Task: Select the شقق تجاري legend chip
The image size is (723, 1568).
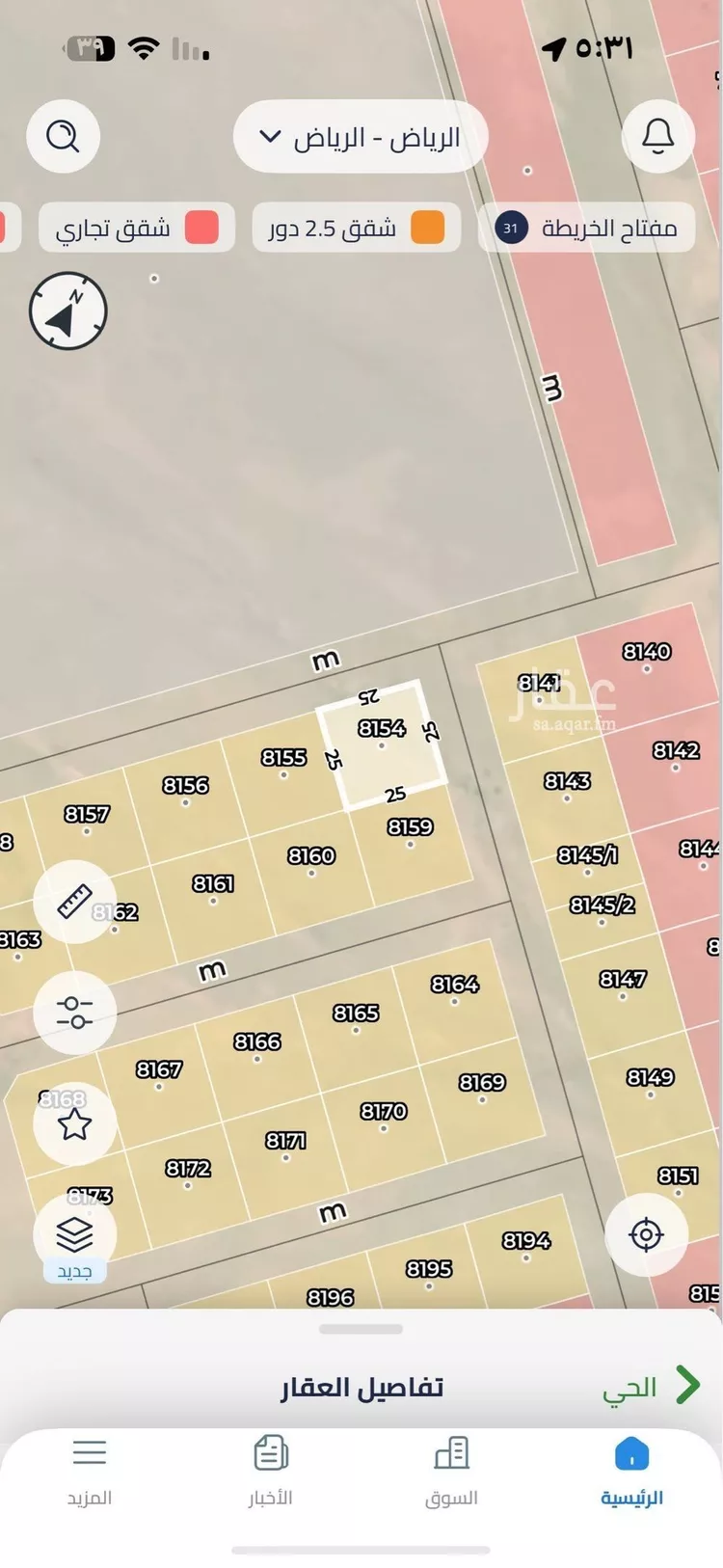Action: coord(136,229)
